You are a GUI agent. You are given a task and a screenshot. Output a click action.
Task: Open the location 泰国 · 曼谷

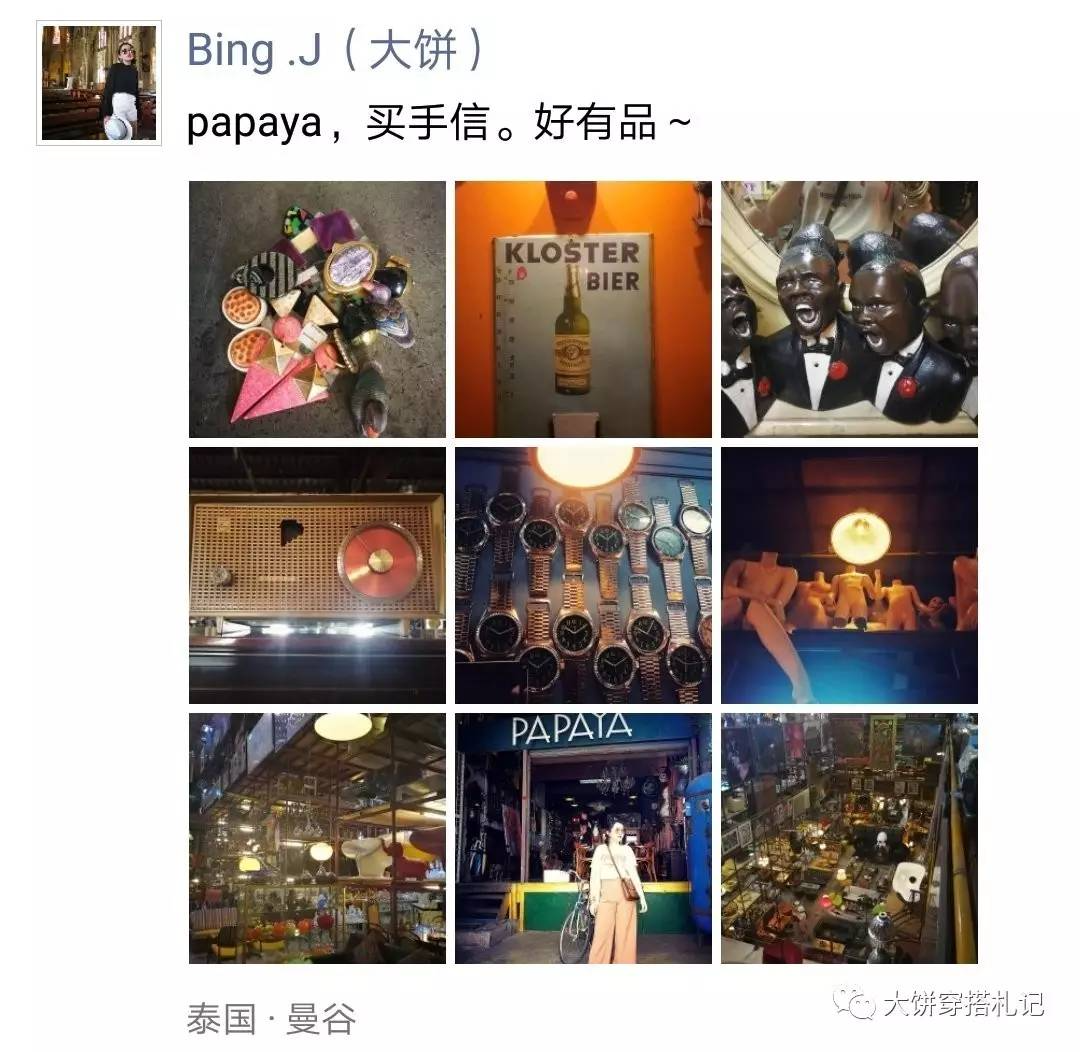(x=271, y=1019)
